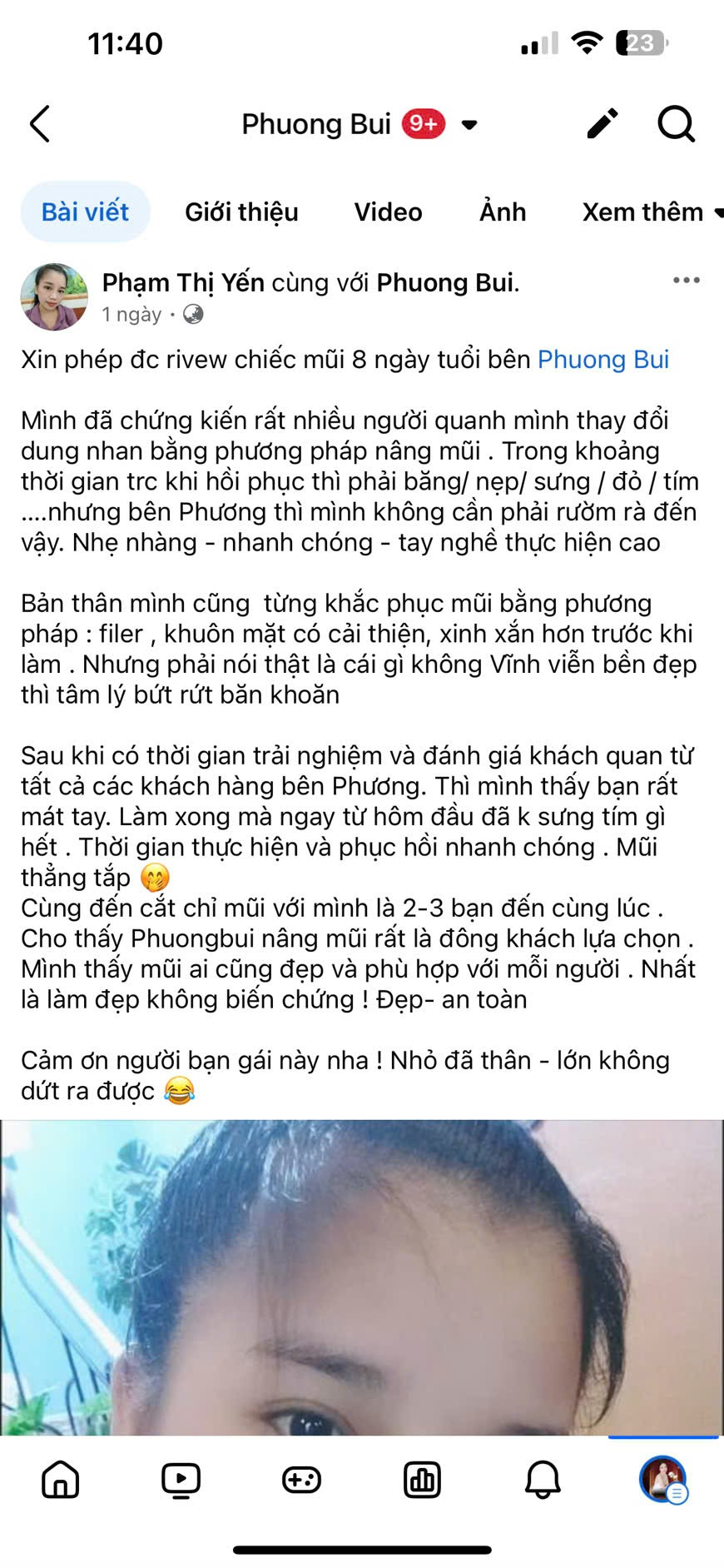The width and height of the screenshot is (724, 1568).
Task: Go back using the arrow
Action: click(x=40, y=124)
